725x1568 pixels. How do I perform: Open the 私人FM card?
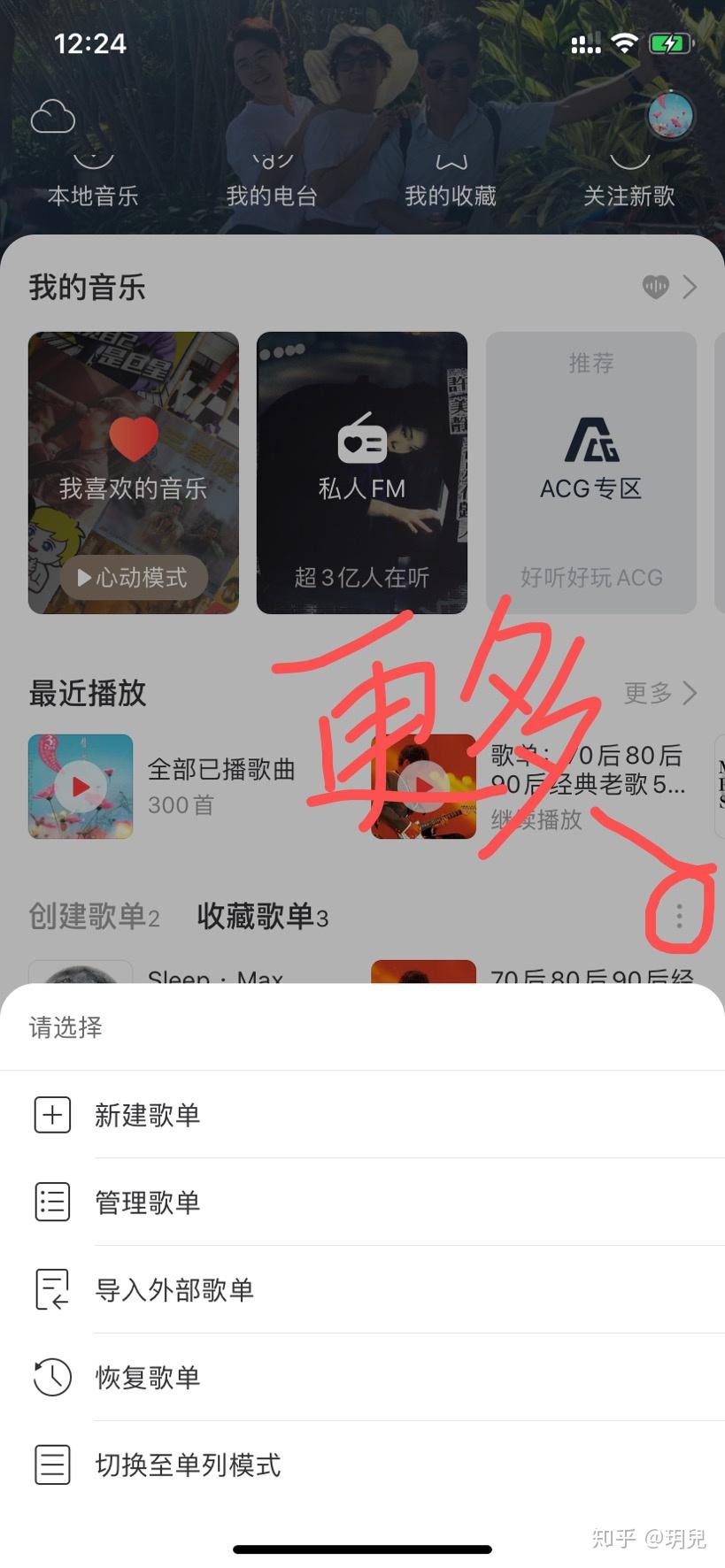362,473
